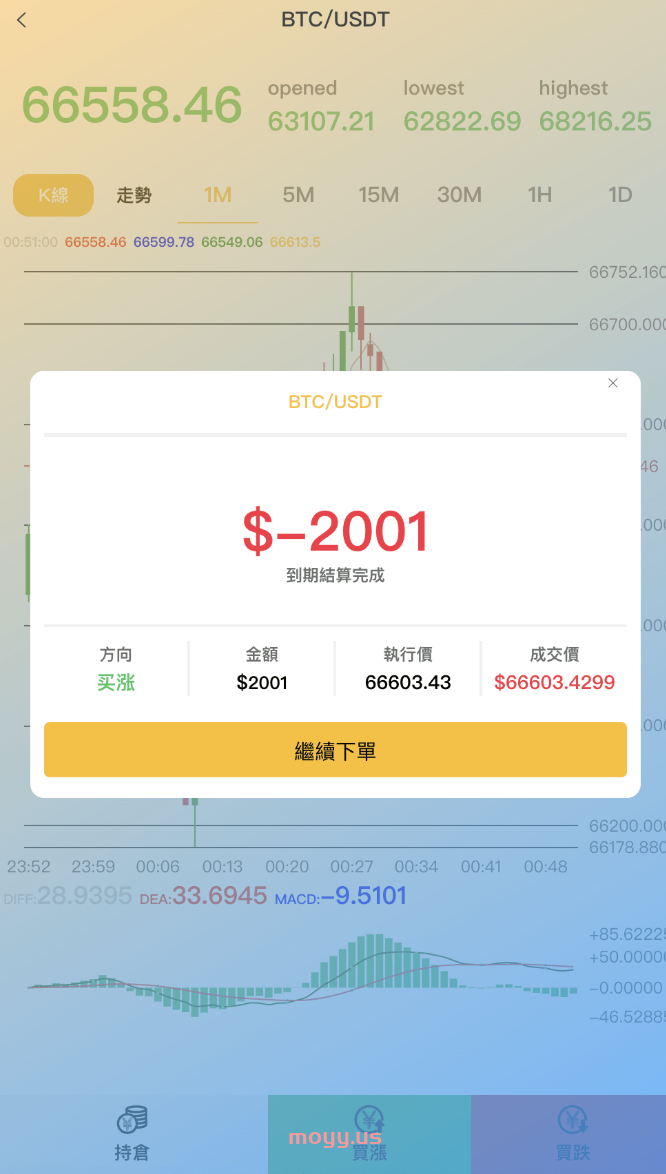666x1174 pixels.
Task: Switch to the 走勢 trend view
Action: point(134,195)
